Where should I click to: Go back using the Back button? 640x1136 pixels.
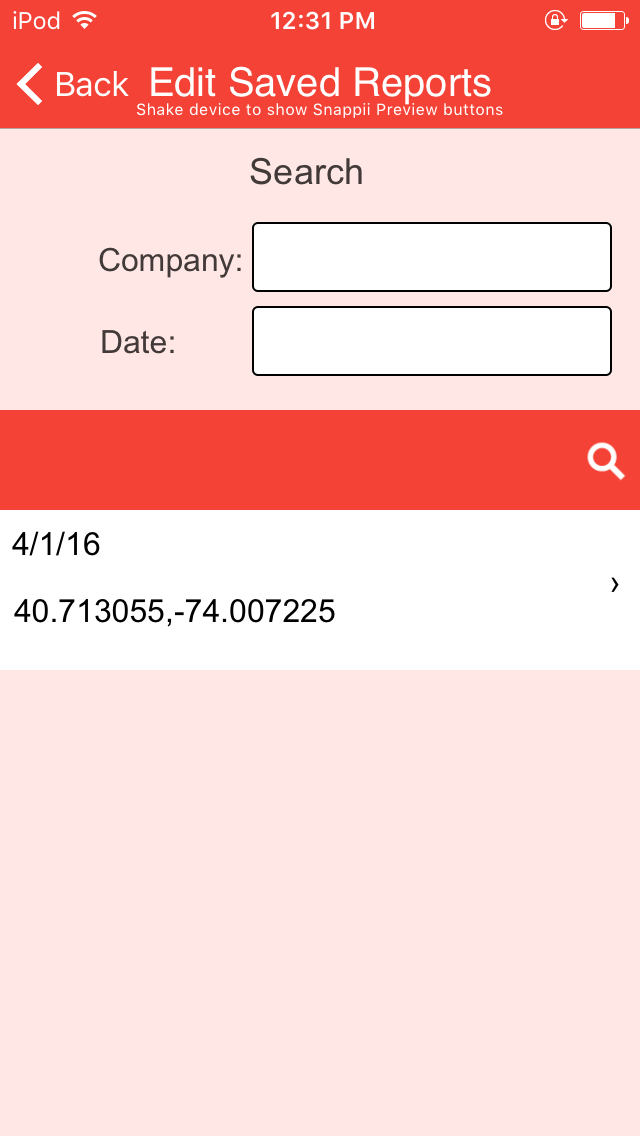pyautogui.click(x=72, y=84)
